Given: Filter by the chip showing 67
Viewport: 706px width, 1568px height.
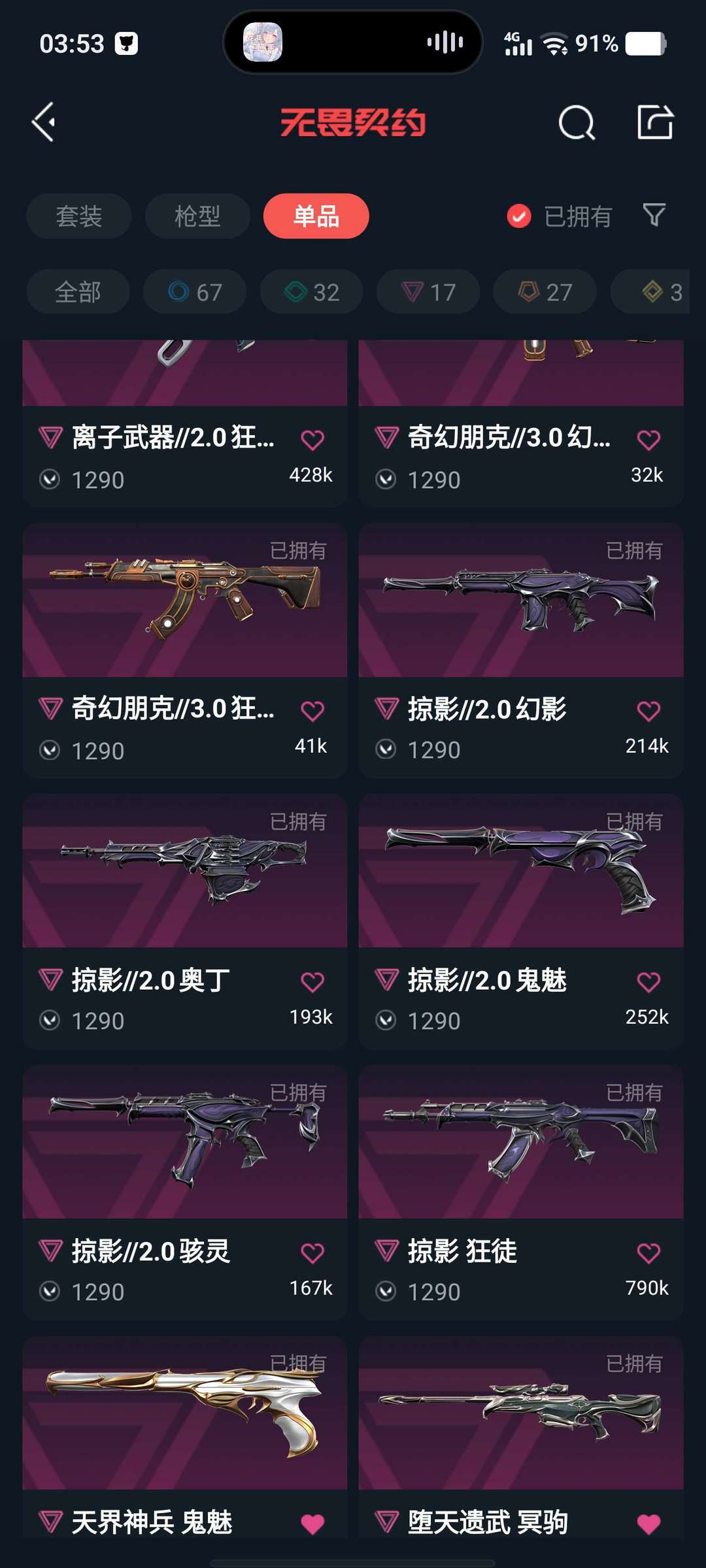Looking at the screenshot, I should pos(195,291).
